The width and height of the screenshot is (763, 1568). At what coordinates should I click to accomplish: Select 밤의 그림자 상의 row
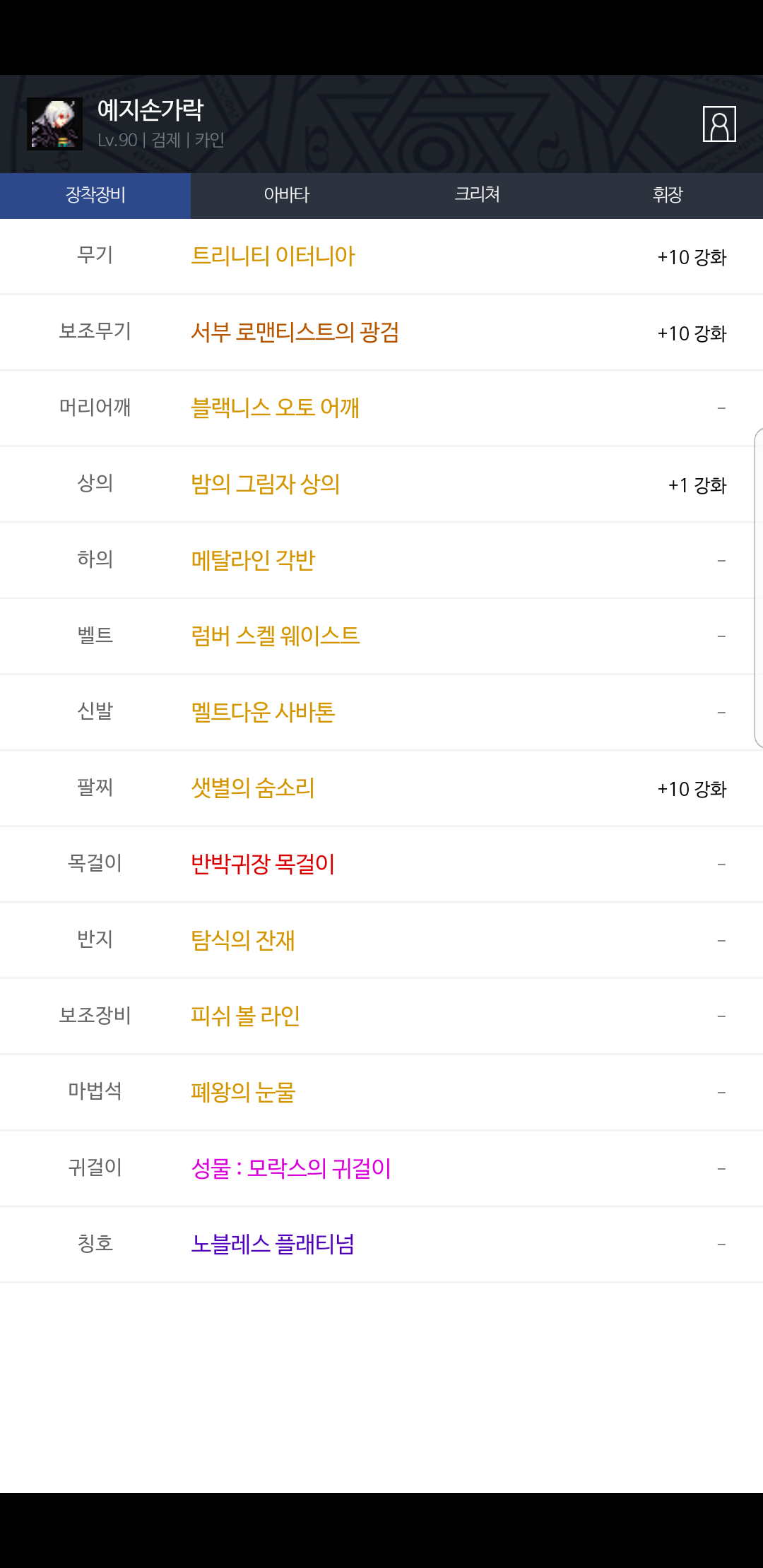pyautogui.click(x=381, y=485)
